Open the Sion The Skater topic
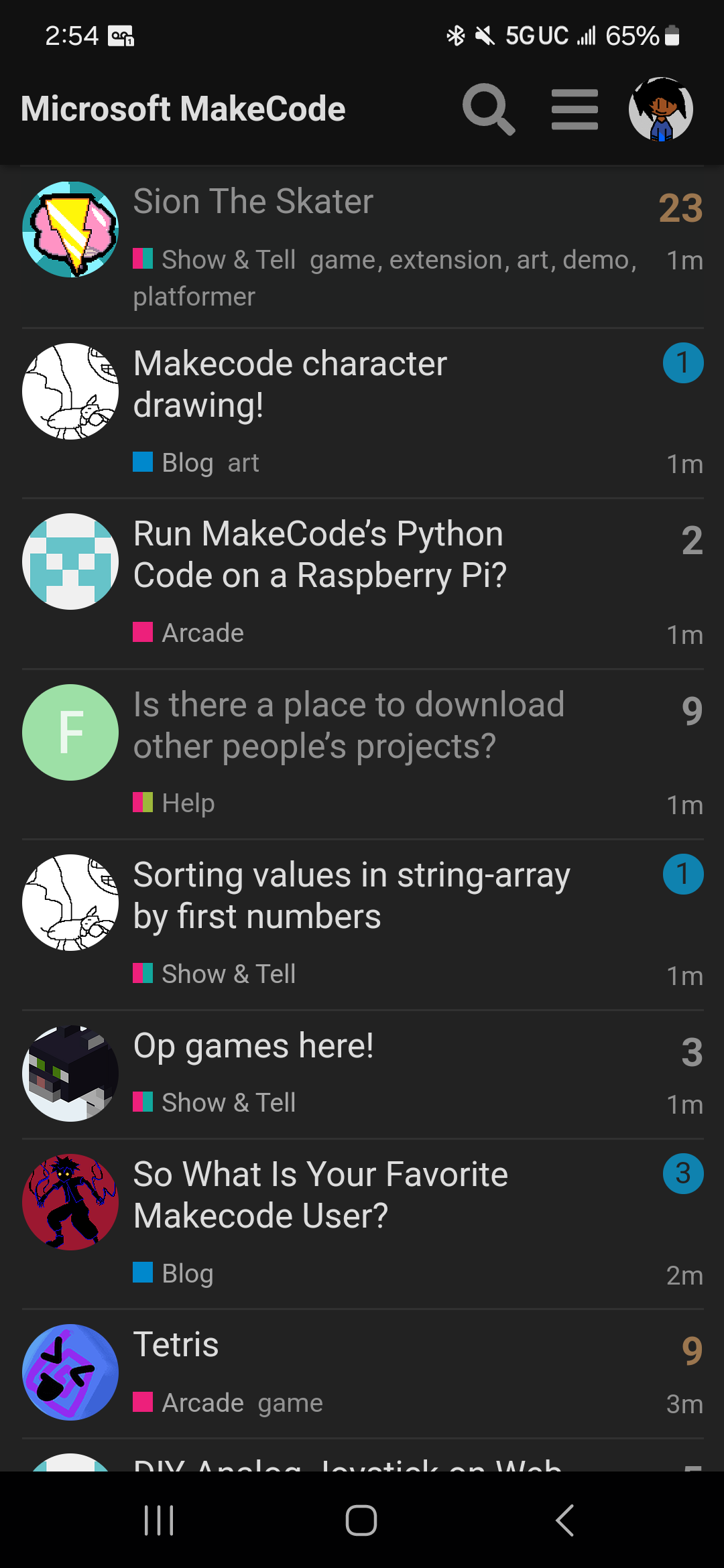 pyautogui.click(x=253, y=201)
